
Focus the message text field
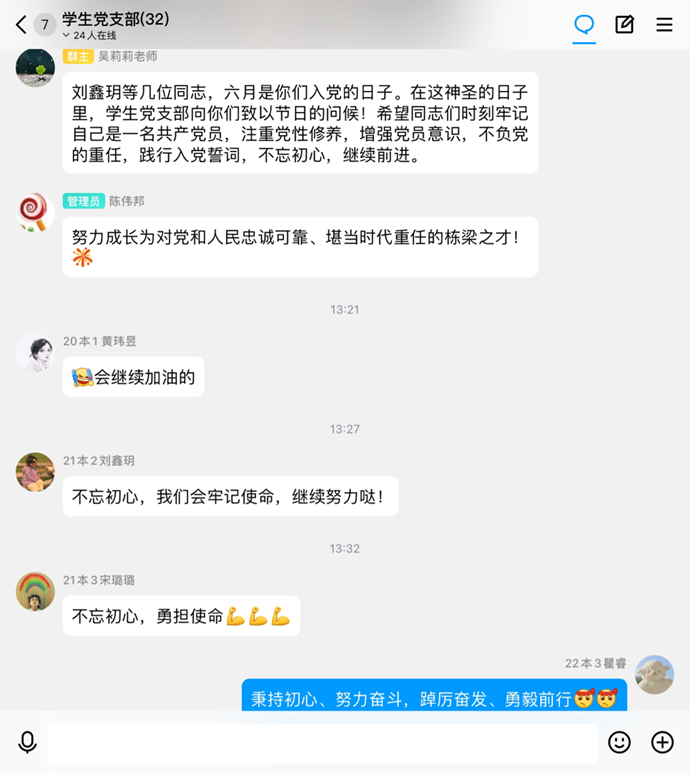(323, 743)
